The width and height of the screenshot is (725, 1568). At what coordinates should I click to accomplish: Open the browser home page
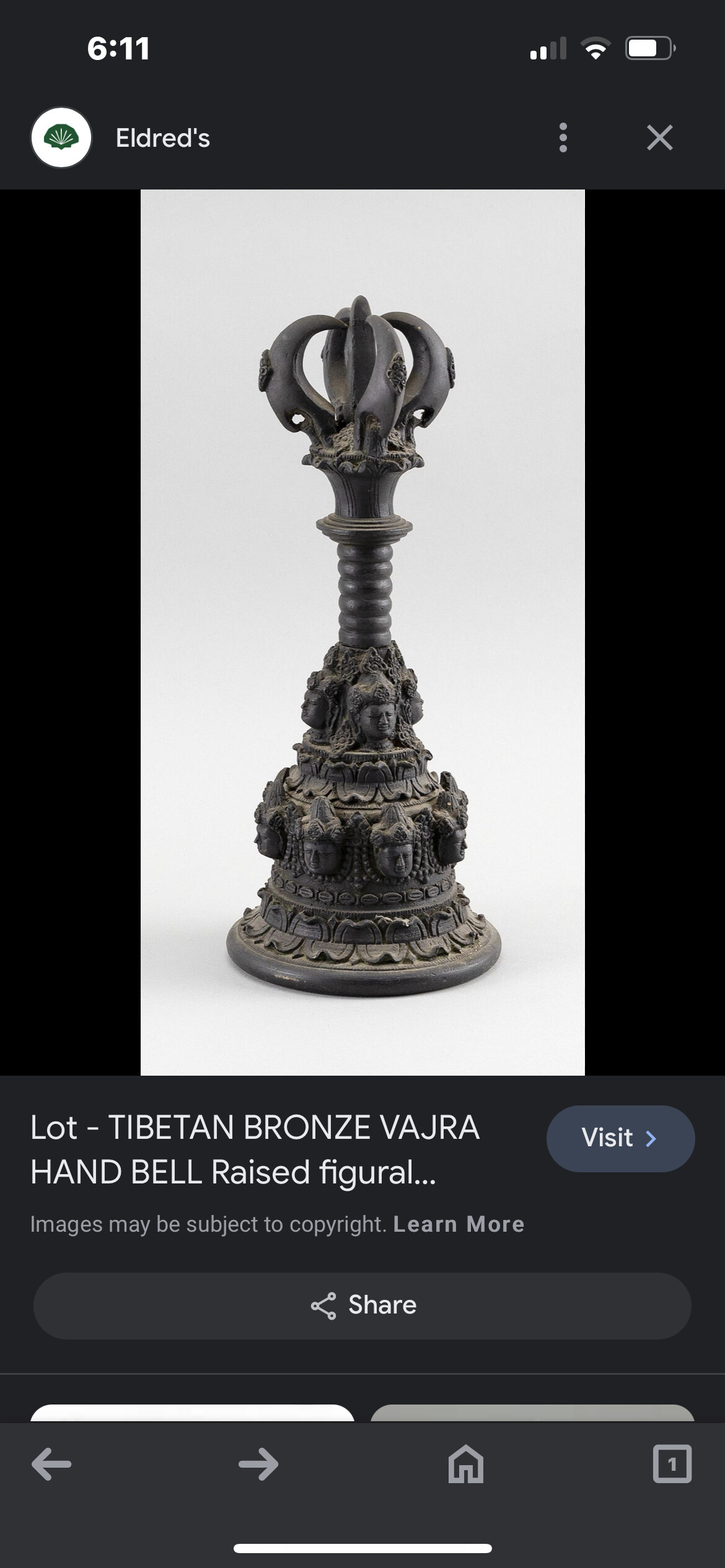tap(466, 1464)
